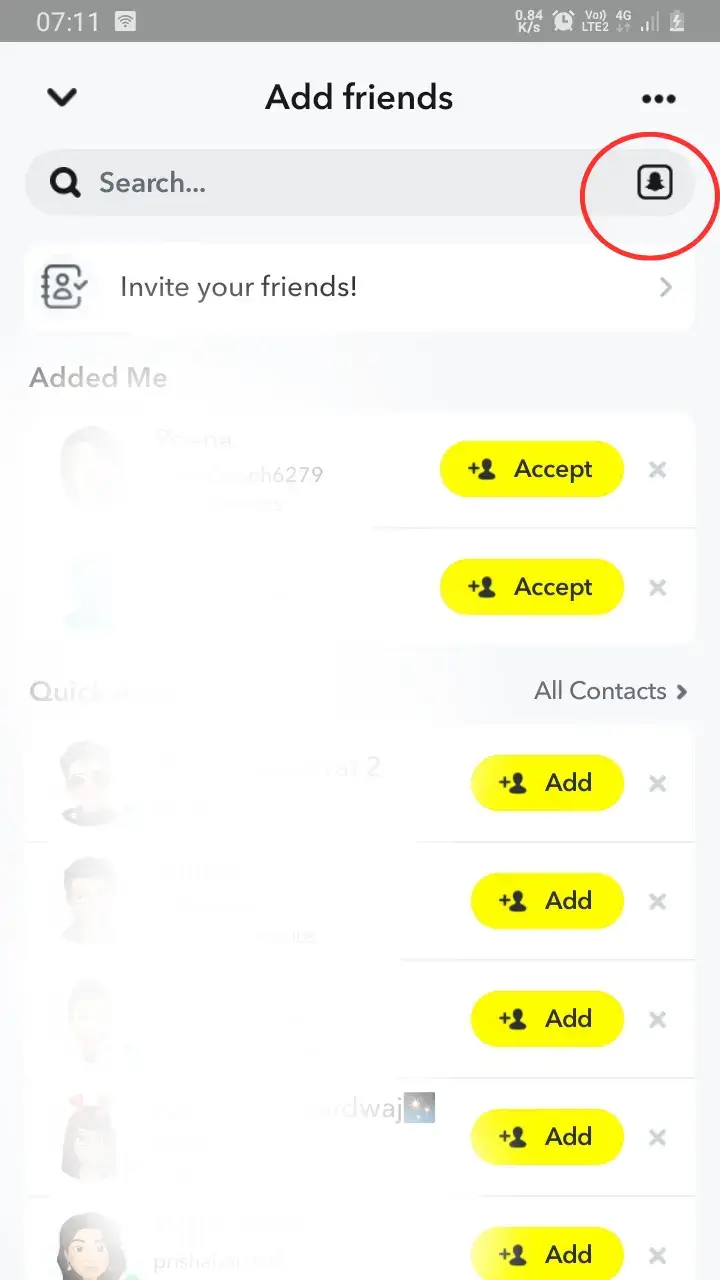720x1280 pixels.
Task: Dismiss the second Added Me friend request
Action: [x=657, y=587]
